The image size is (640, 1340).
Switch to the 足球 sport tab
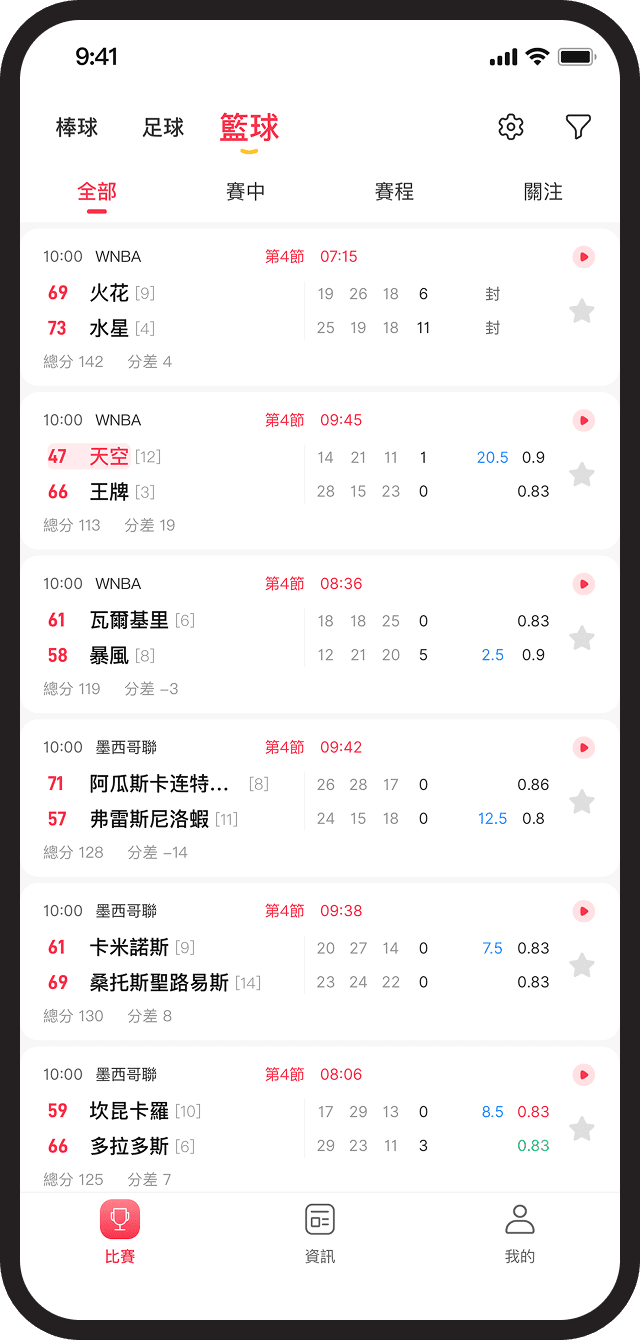[x=164, y=128]
